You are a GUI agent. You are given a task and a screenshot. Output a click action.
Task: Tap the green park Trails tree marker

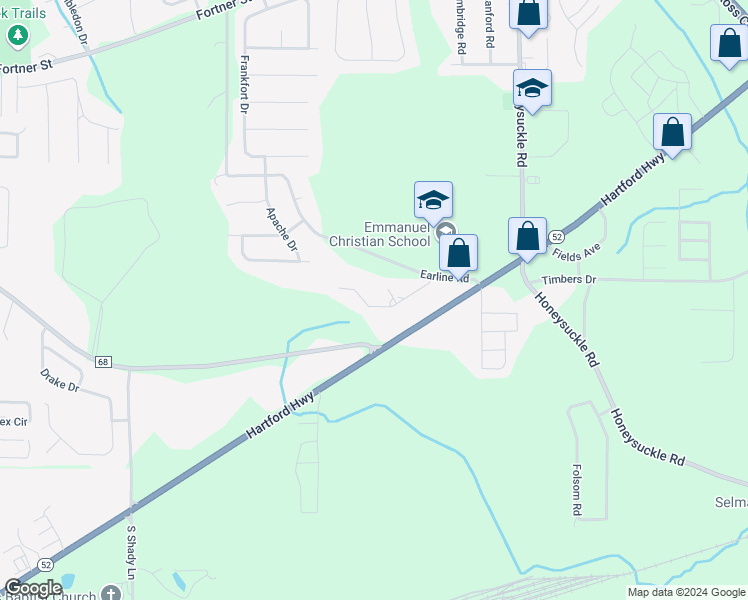[18, 36]
